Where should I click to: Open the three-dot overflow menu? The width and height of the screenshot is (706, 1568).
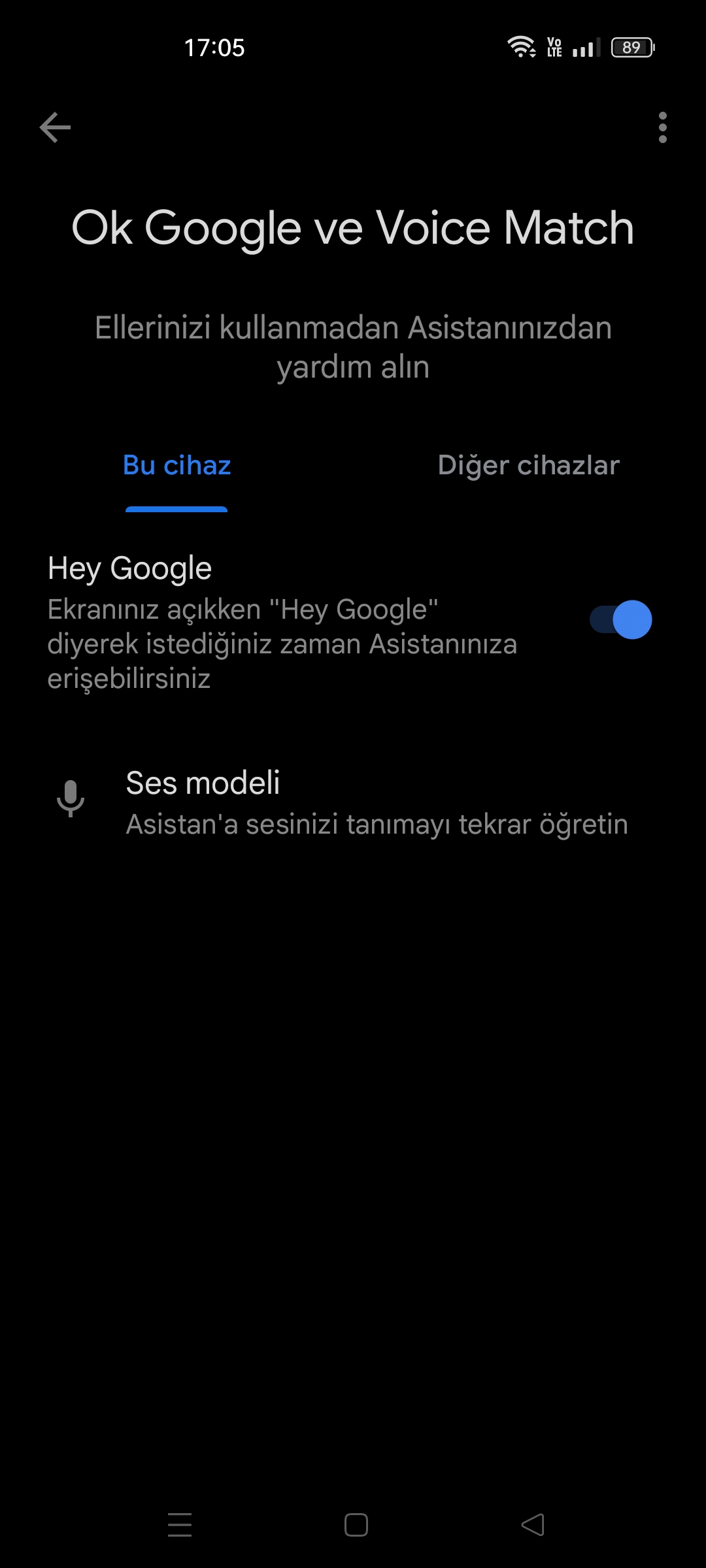tap(662, 127)
